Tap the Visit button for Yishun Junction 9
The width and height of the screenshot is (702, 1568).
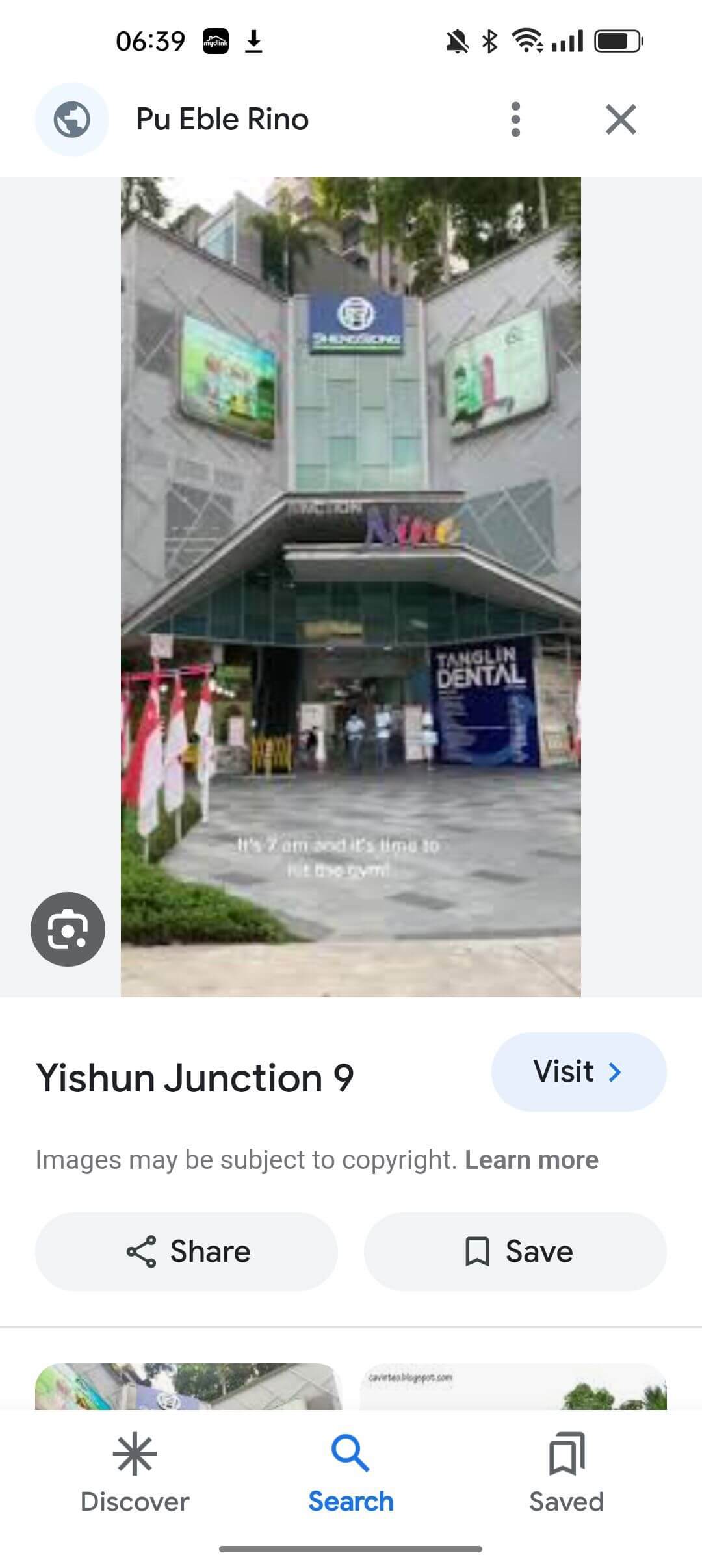point(578,1071)
